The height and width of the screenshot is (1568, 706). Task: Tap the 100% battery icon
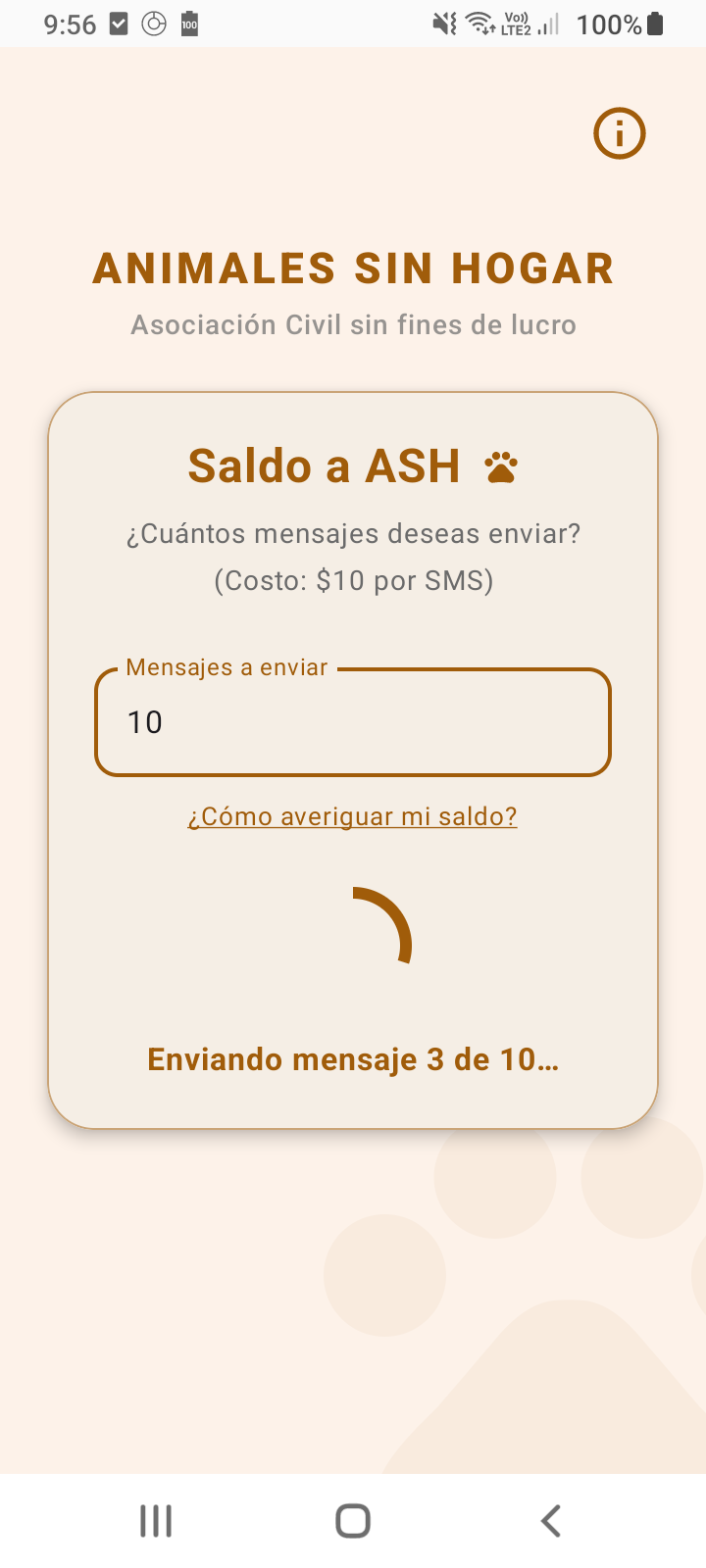point(654,24)
